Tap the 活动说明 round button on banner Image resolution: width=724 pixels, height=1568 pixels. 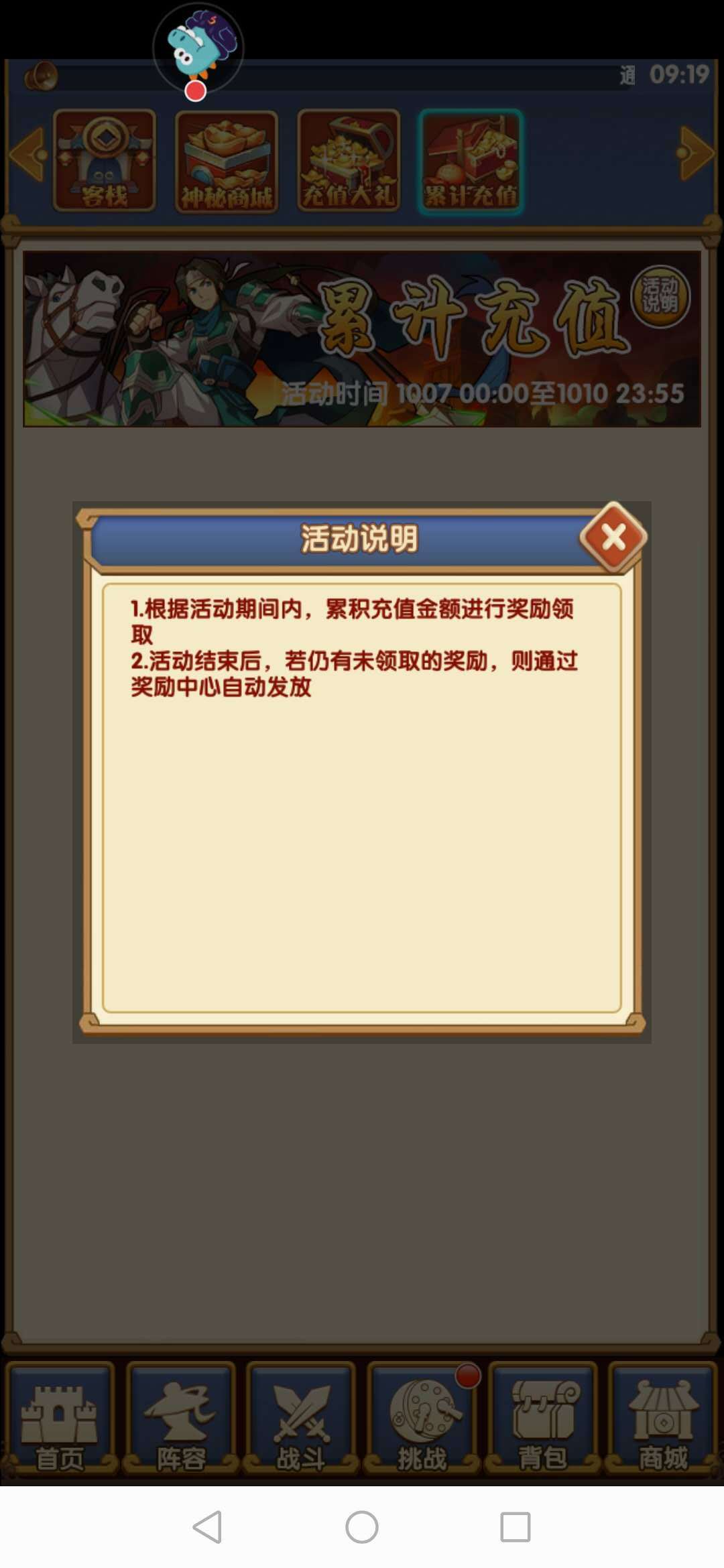coord(660,296)
